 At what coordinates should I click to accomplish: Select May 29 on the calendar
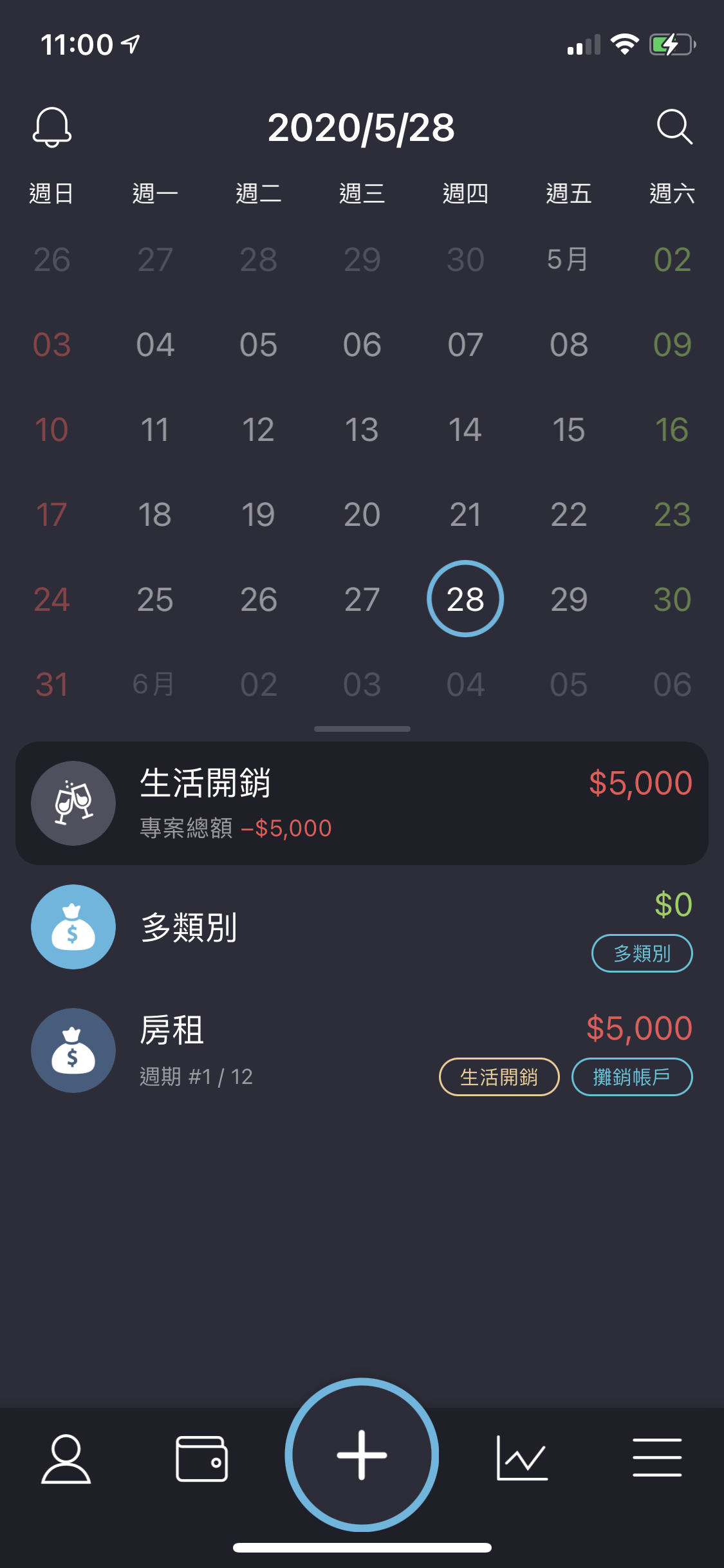[569, 600]
